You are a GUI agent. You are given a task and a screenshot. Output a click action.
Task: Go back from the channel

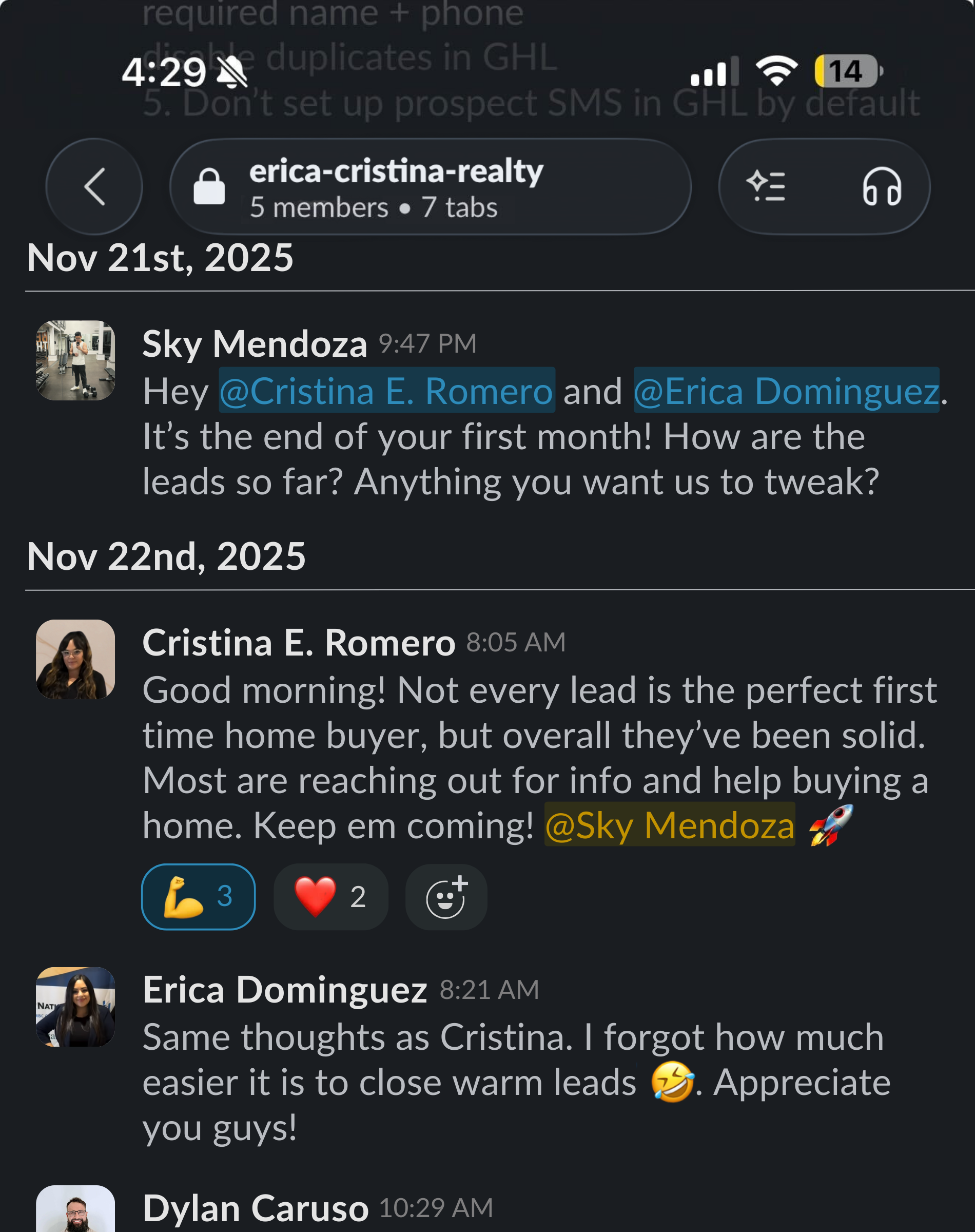point(94,187)
